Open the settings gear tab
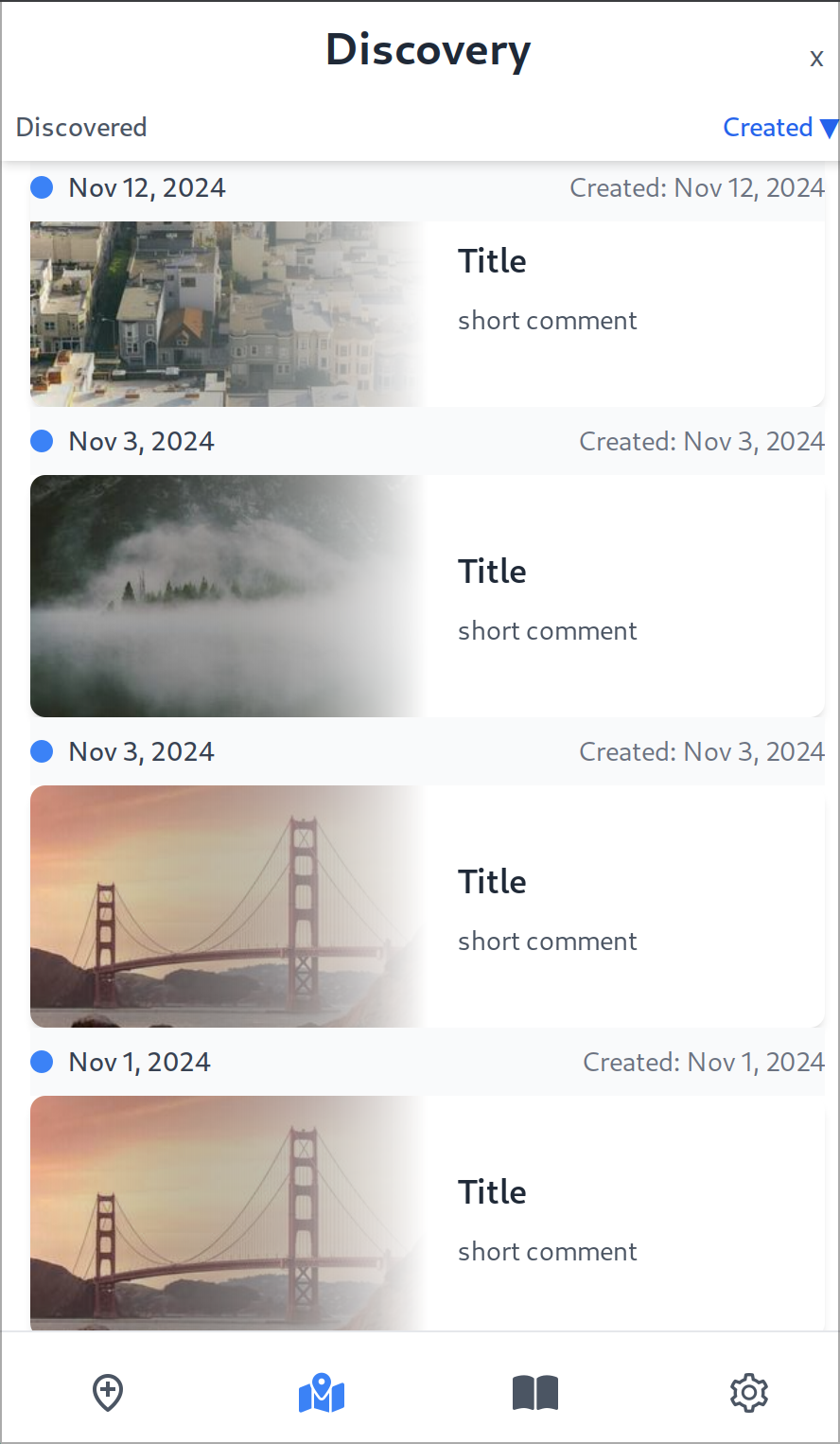This screenshot has height=1444, width=840. (x=749, y=1393)
